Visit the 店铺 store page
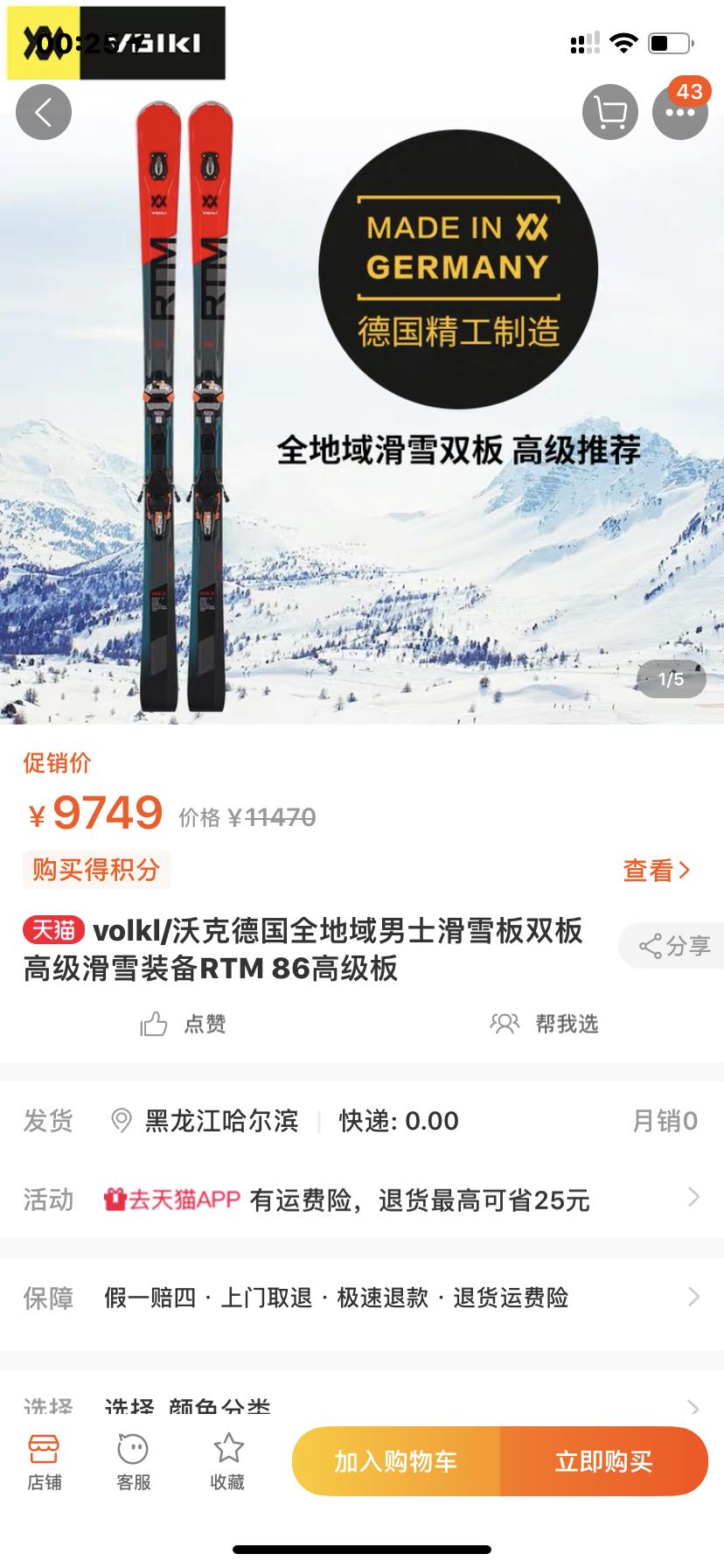 (x=44, y=1462)
